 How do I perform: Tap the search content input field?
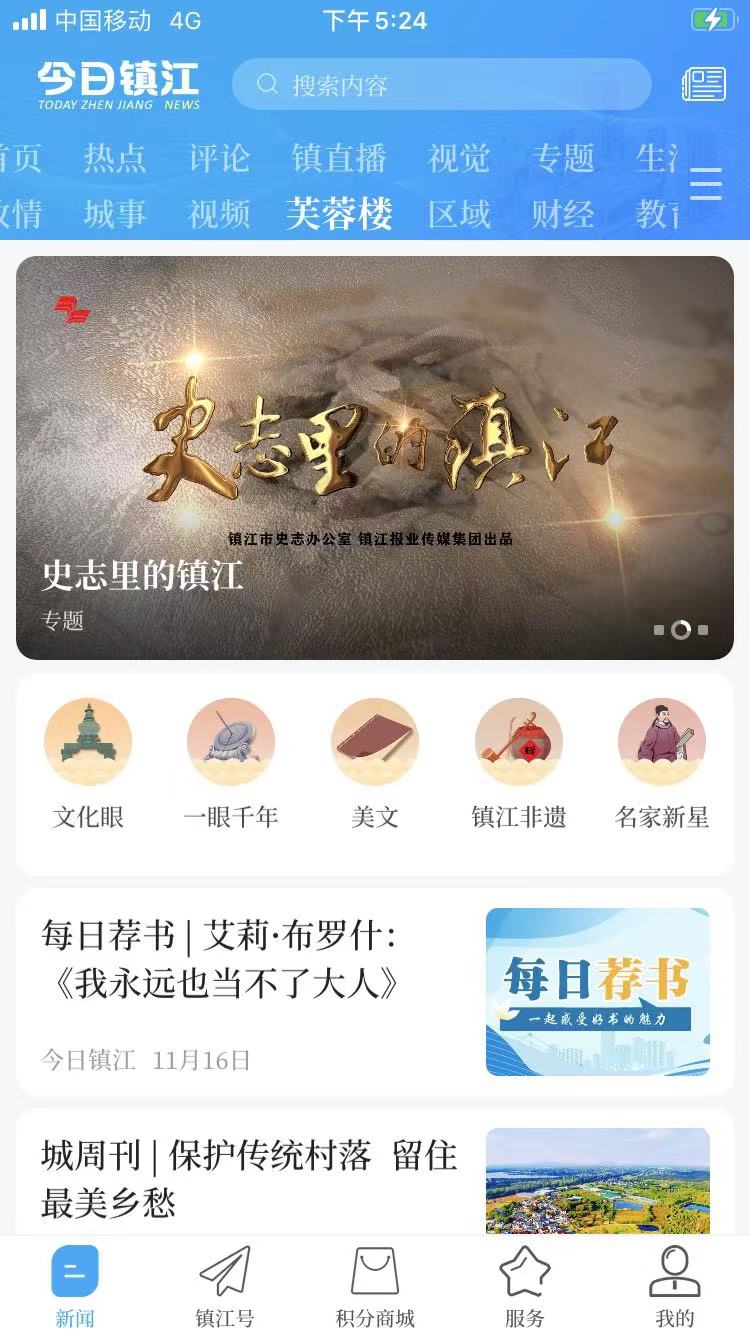click(440, 85)
